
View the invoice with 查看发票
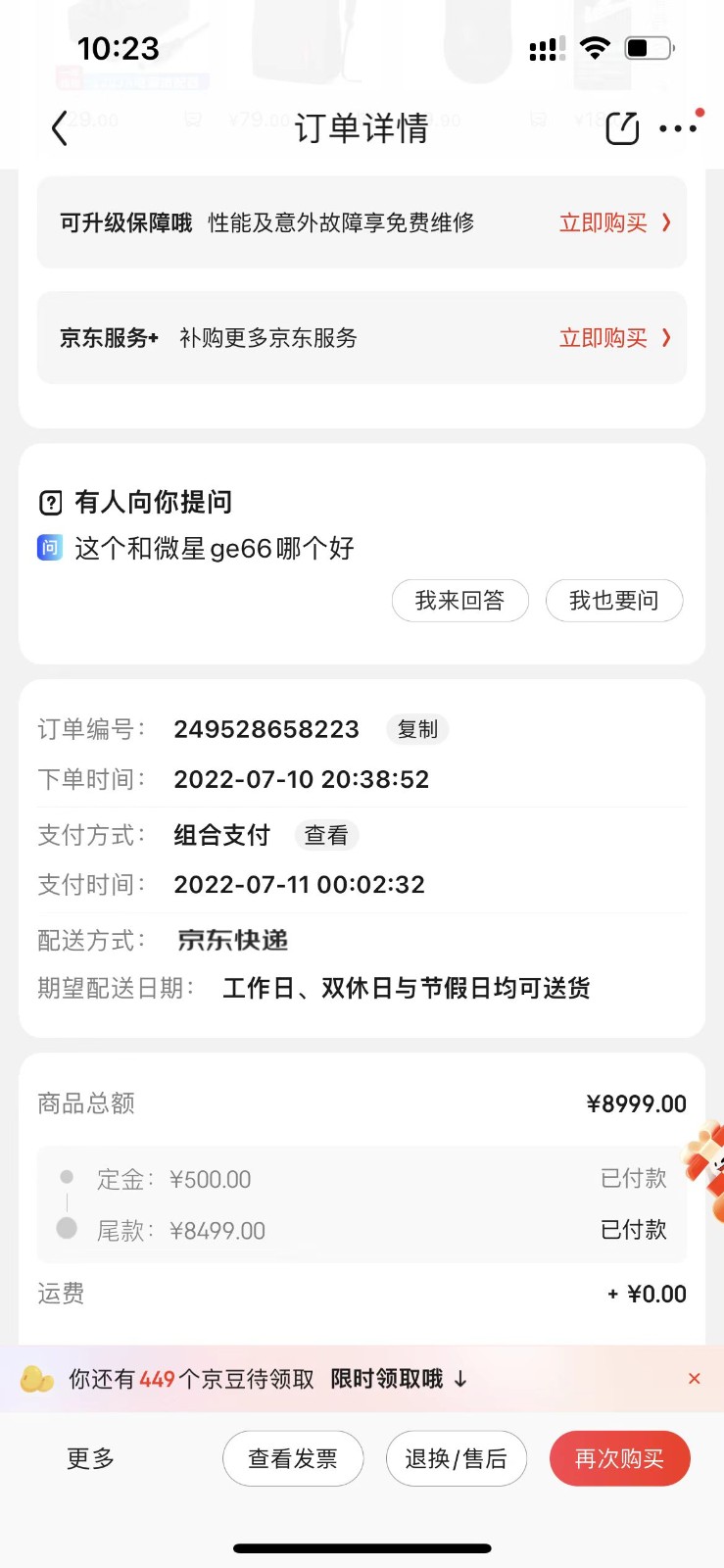click(x=293, y=1459)
